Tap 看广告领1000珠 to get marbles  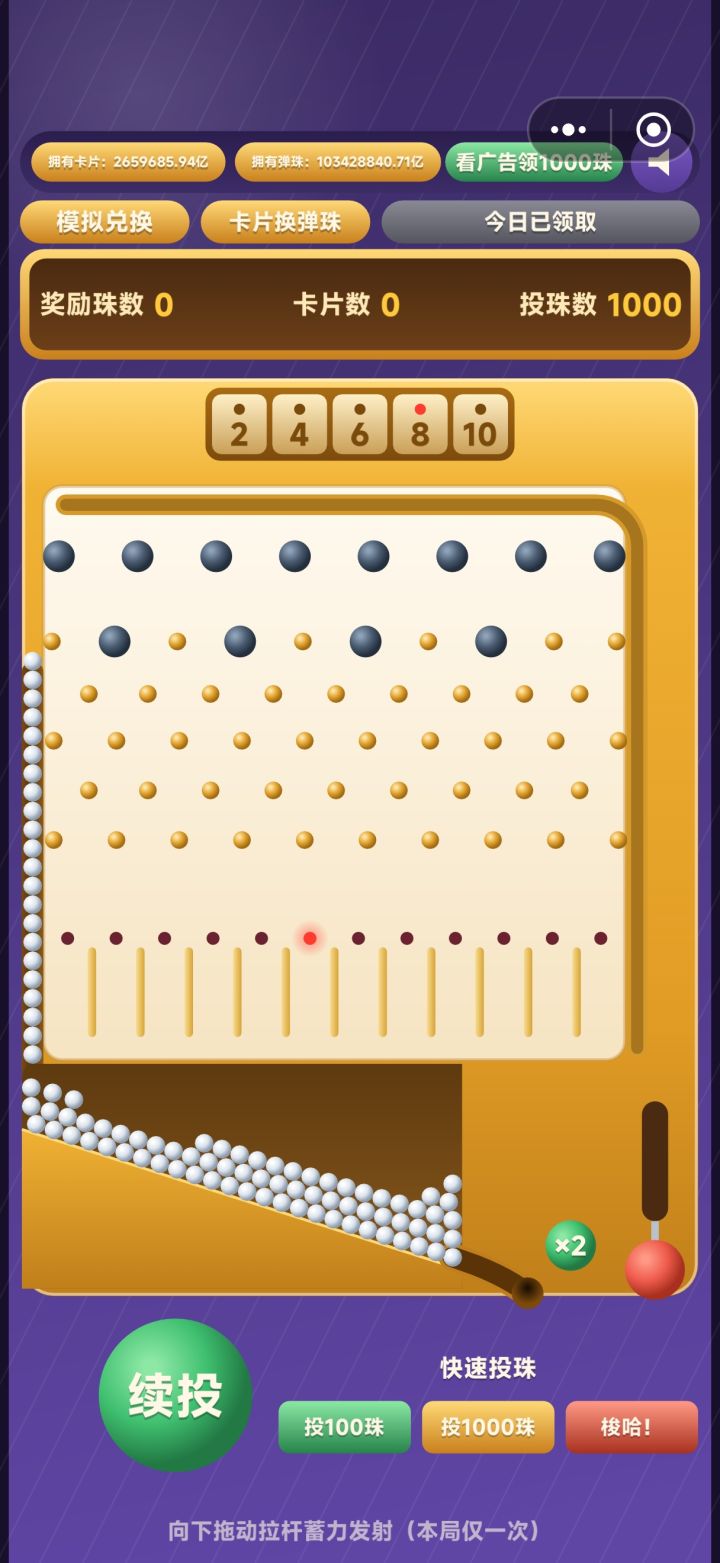pos(534,162)
